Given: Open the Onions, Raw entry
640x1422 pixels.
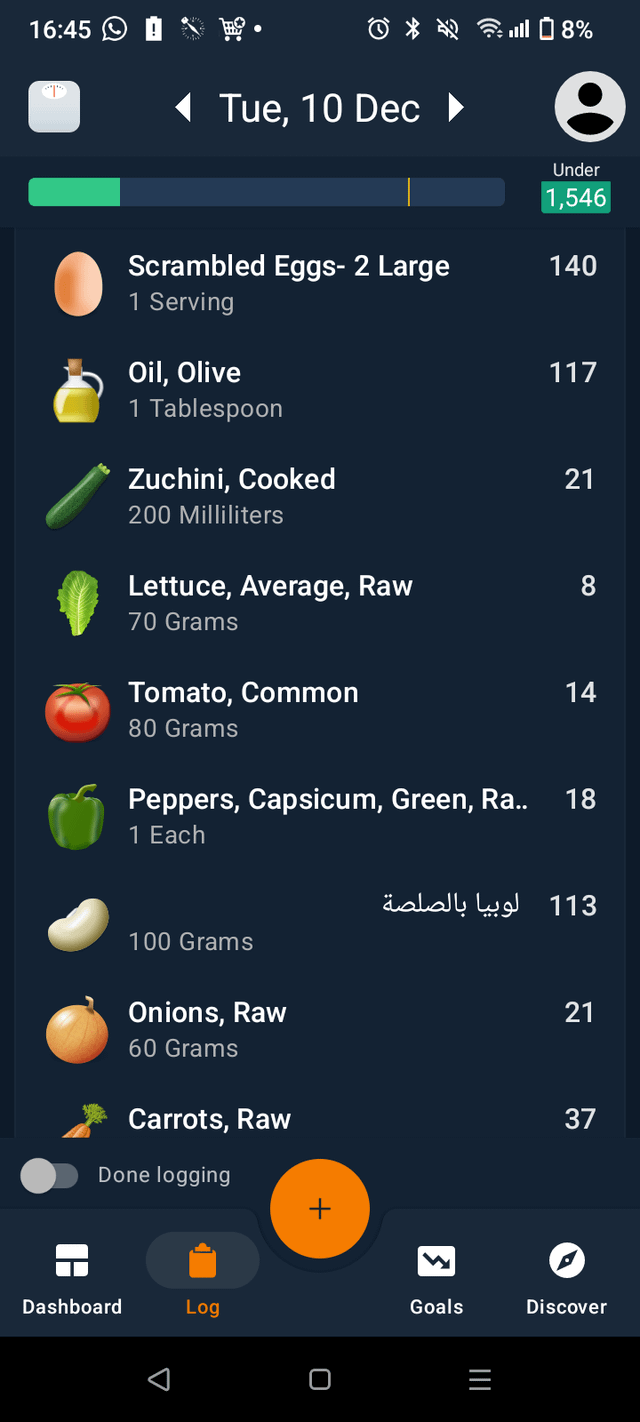Looking at the screenshot, I should point(320,1030).
